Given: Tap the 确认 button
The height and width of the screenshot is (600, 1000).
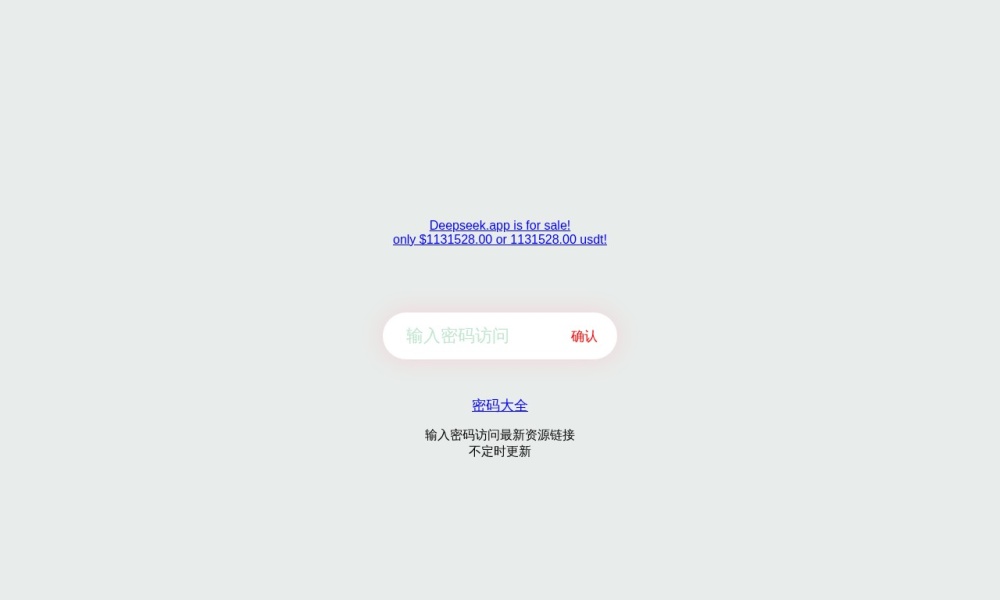Looking at the screenshot, I should [x=584, y=336].
